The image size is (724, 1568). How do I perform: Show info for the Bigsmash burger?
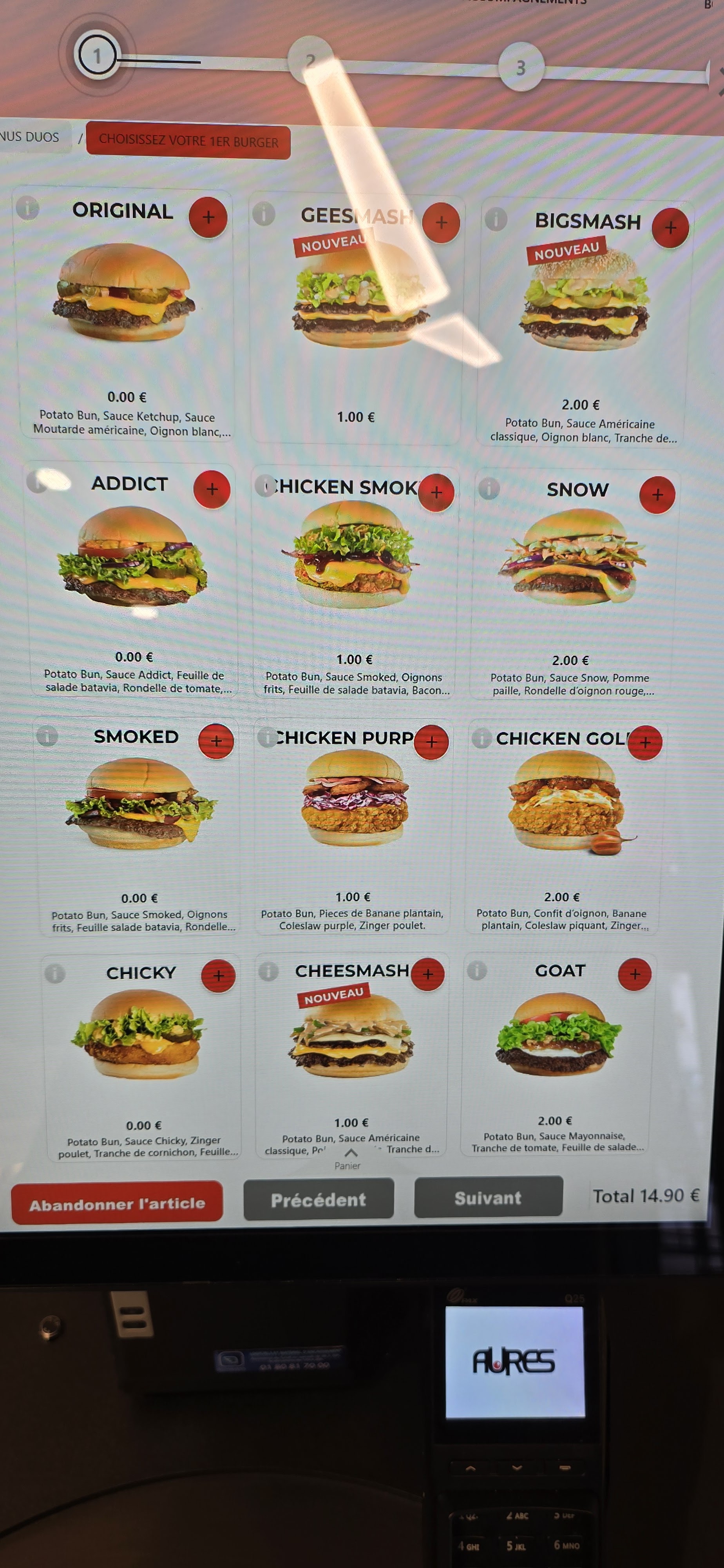pos(496,218)
